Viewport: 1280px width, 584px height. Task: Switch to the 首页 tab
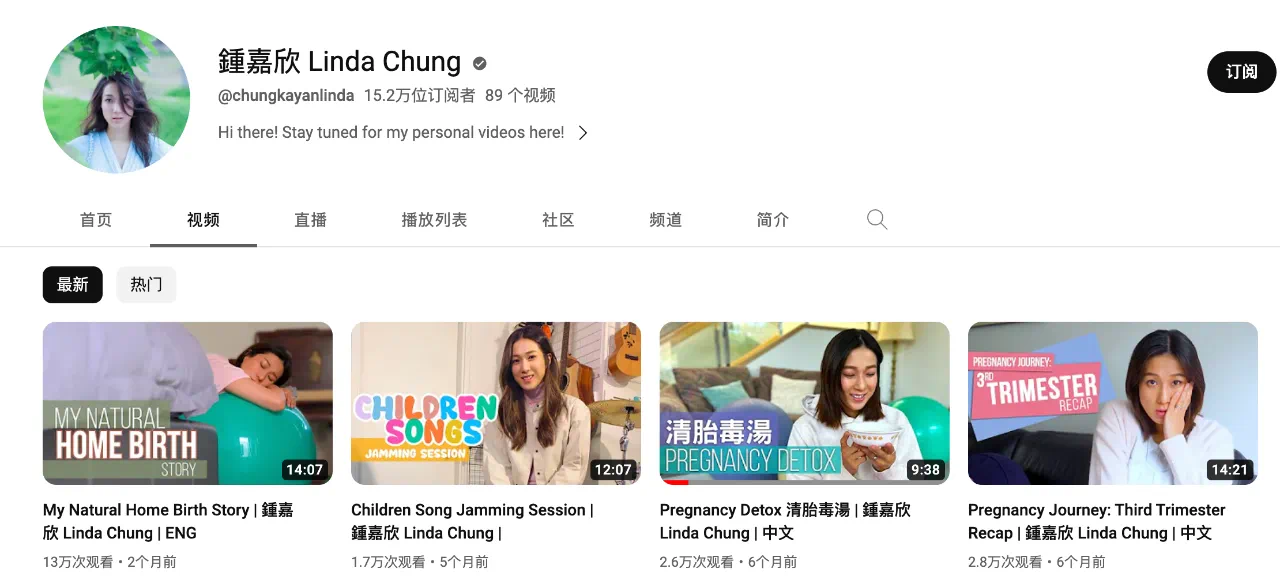(96, 220)
